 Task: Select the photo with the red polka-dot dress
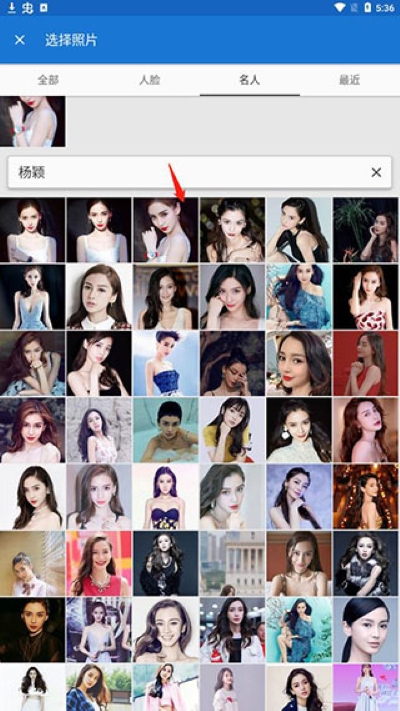pyautogui.click(x=366, y=297)
